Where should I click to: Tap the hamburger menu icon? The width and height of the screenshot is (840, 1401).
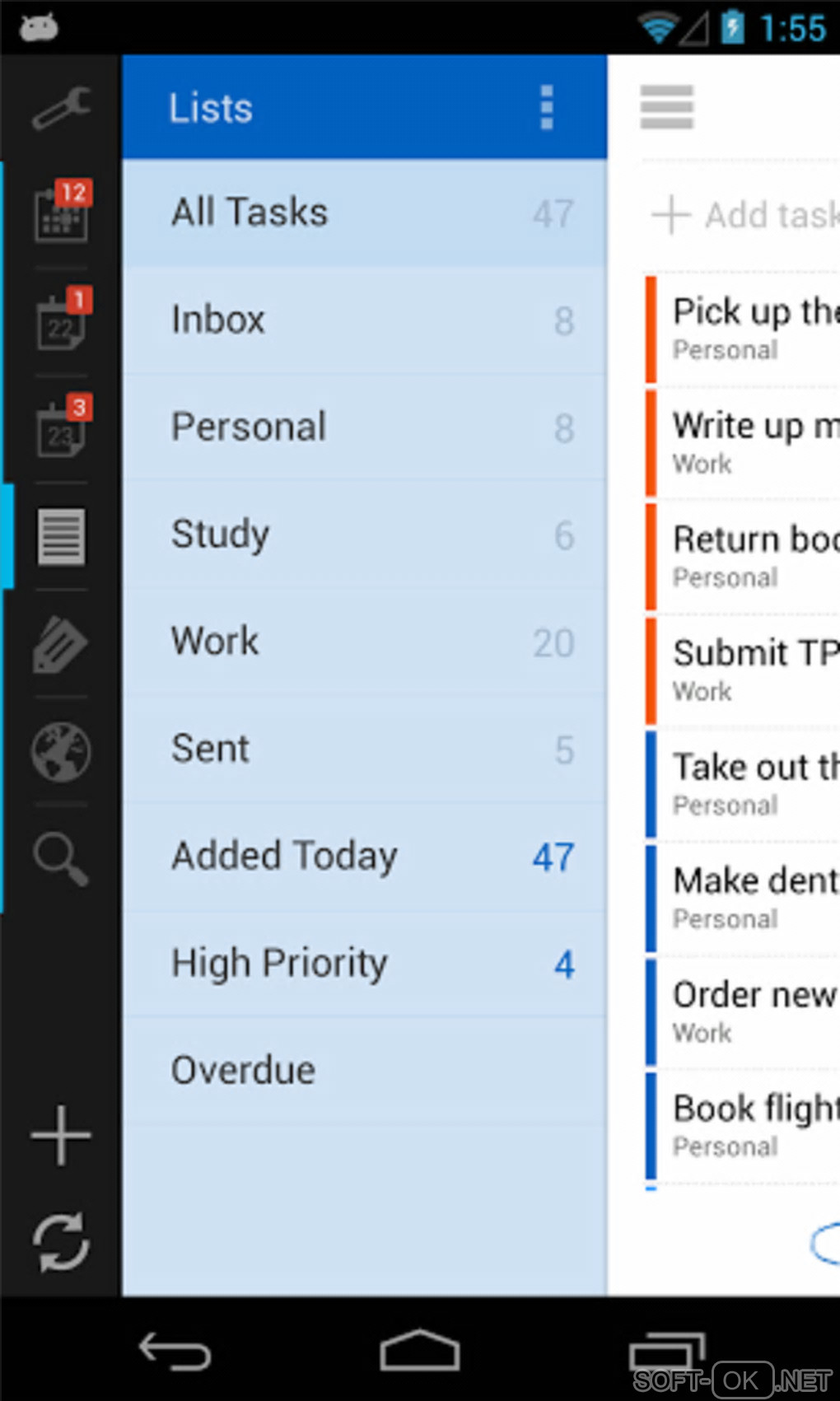tap(666, 108)
